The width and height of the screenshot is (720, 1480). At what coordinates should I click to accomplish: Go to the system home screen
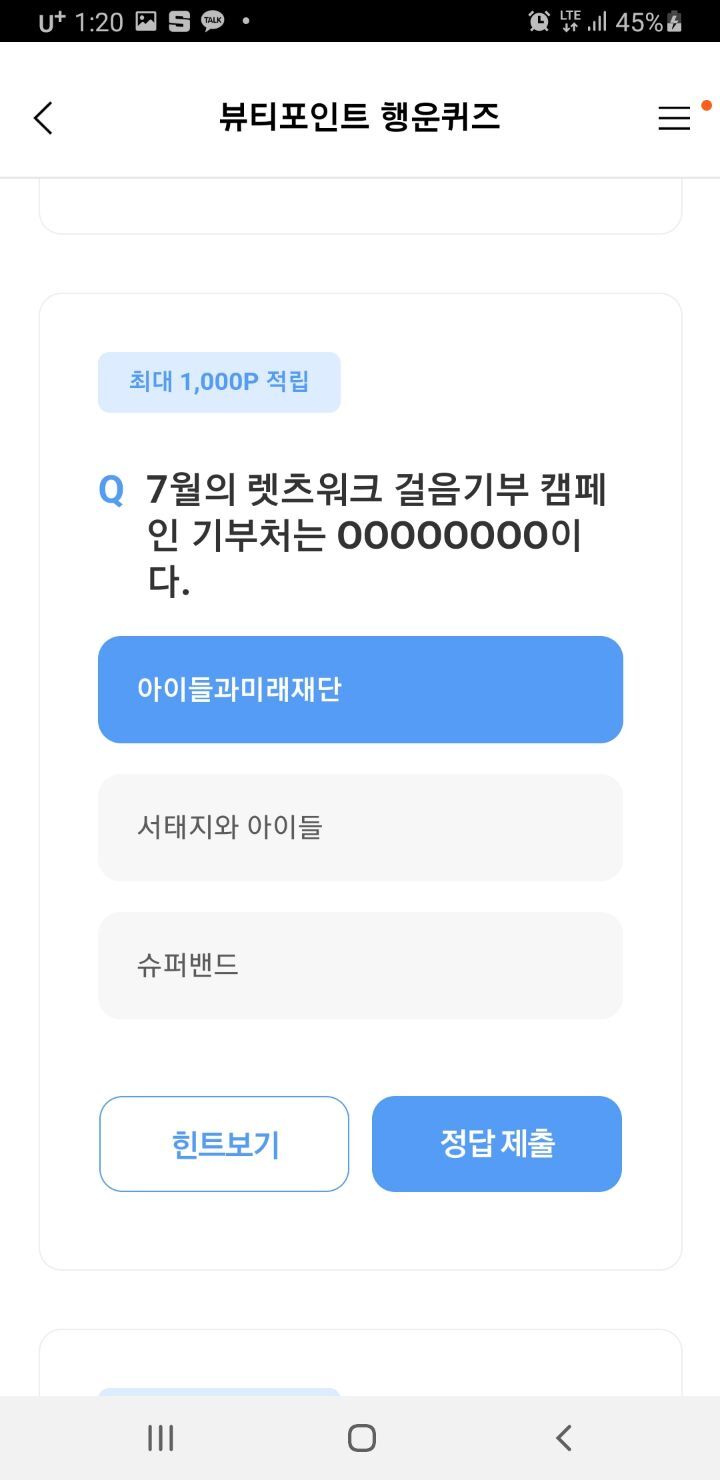(361, 1438)
